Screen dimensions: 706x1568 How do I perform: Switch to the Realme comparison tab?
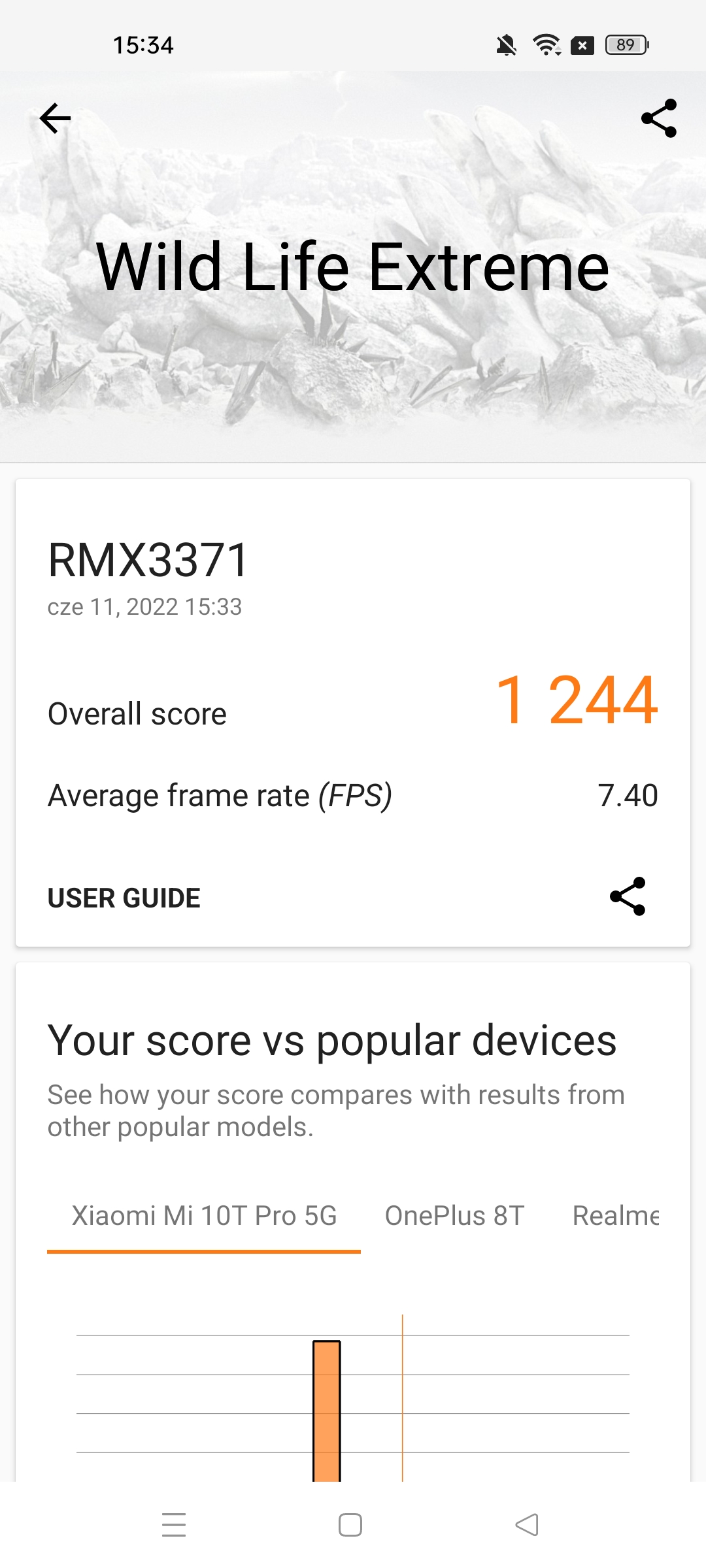coord(615,1216)
